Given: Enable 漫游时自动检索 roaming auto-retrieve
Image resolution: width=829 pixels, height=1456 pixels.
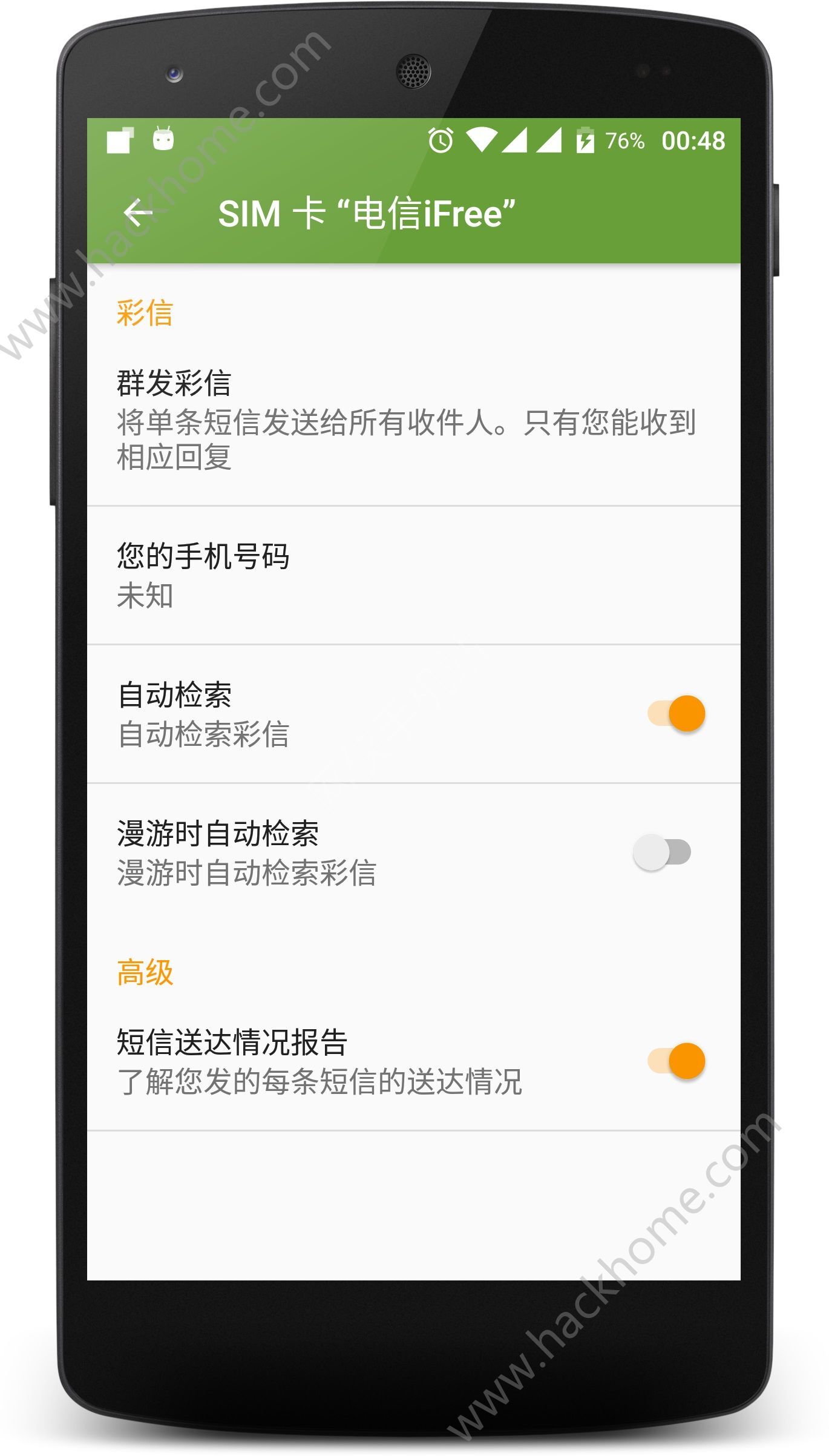Looking at the screenshot, I should [662, 852].
